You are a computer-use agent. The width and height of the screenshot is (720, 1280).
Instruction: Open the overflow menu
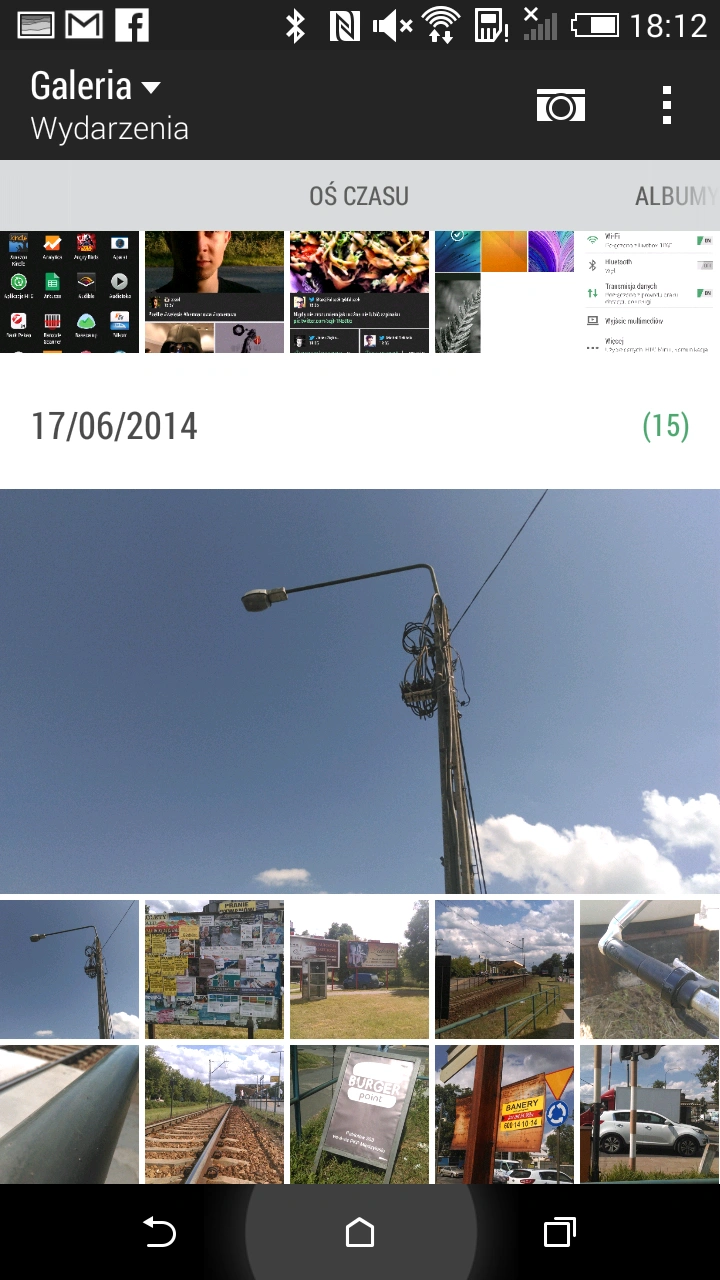667,105
